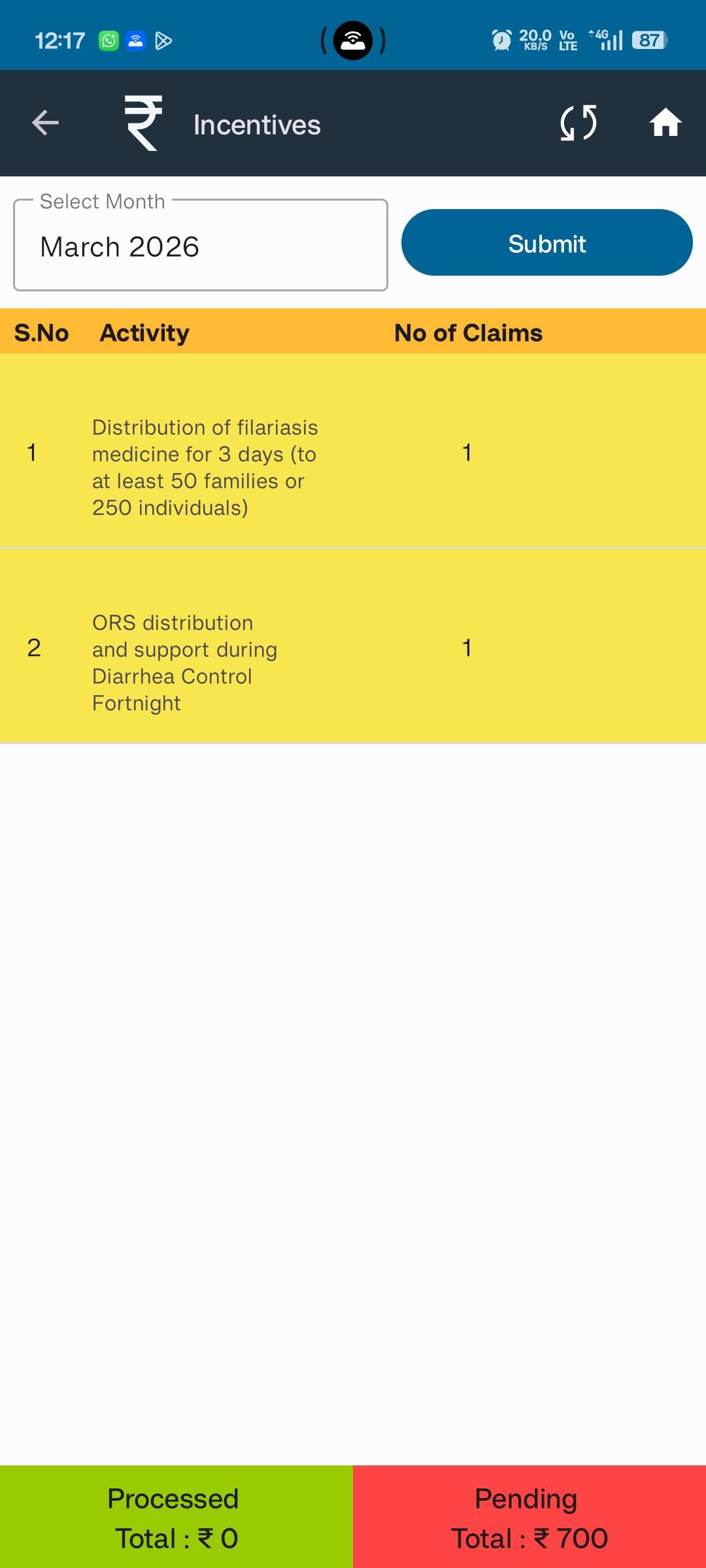This screenshot has height=1568, width=706.
Task: Refresh incentives with the sync icon
Action: click(579, 123)
